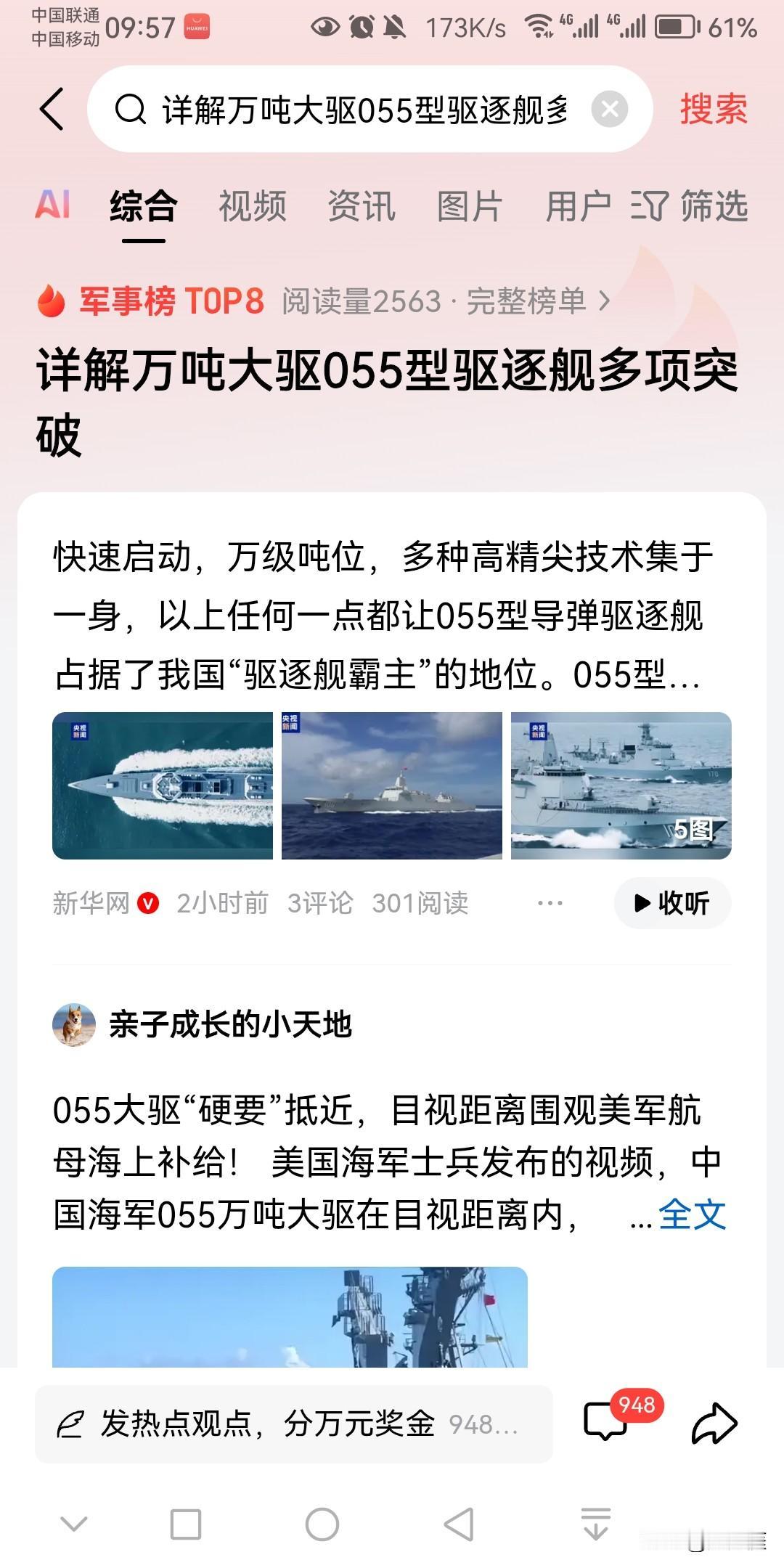Clear the search query text
The image size is (784, 1568).
point(610,110)
